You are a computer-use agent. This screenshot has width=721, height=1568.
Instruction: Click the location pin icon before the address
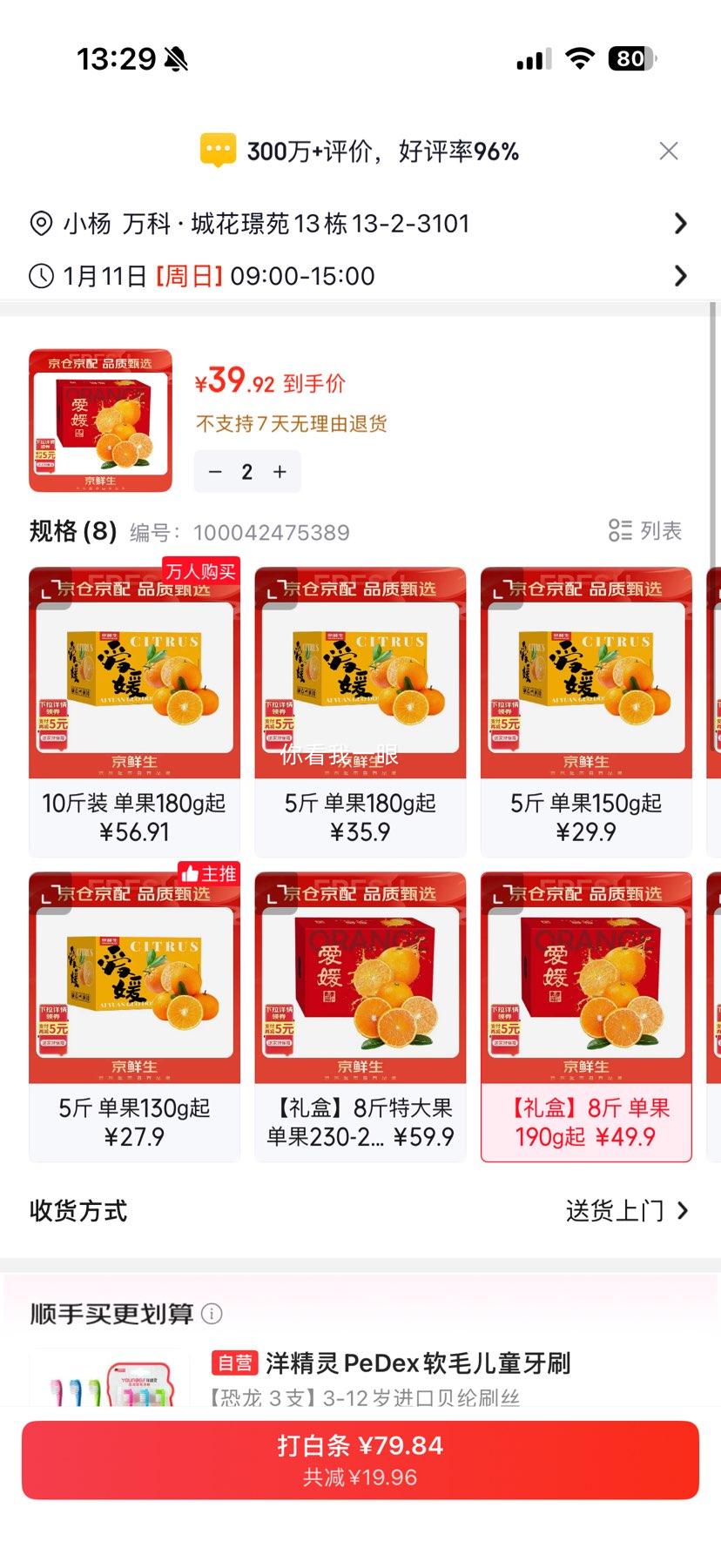(39, 224)
